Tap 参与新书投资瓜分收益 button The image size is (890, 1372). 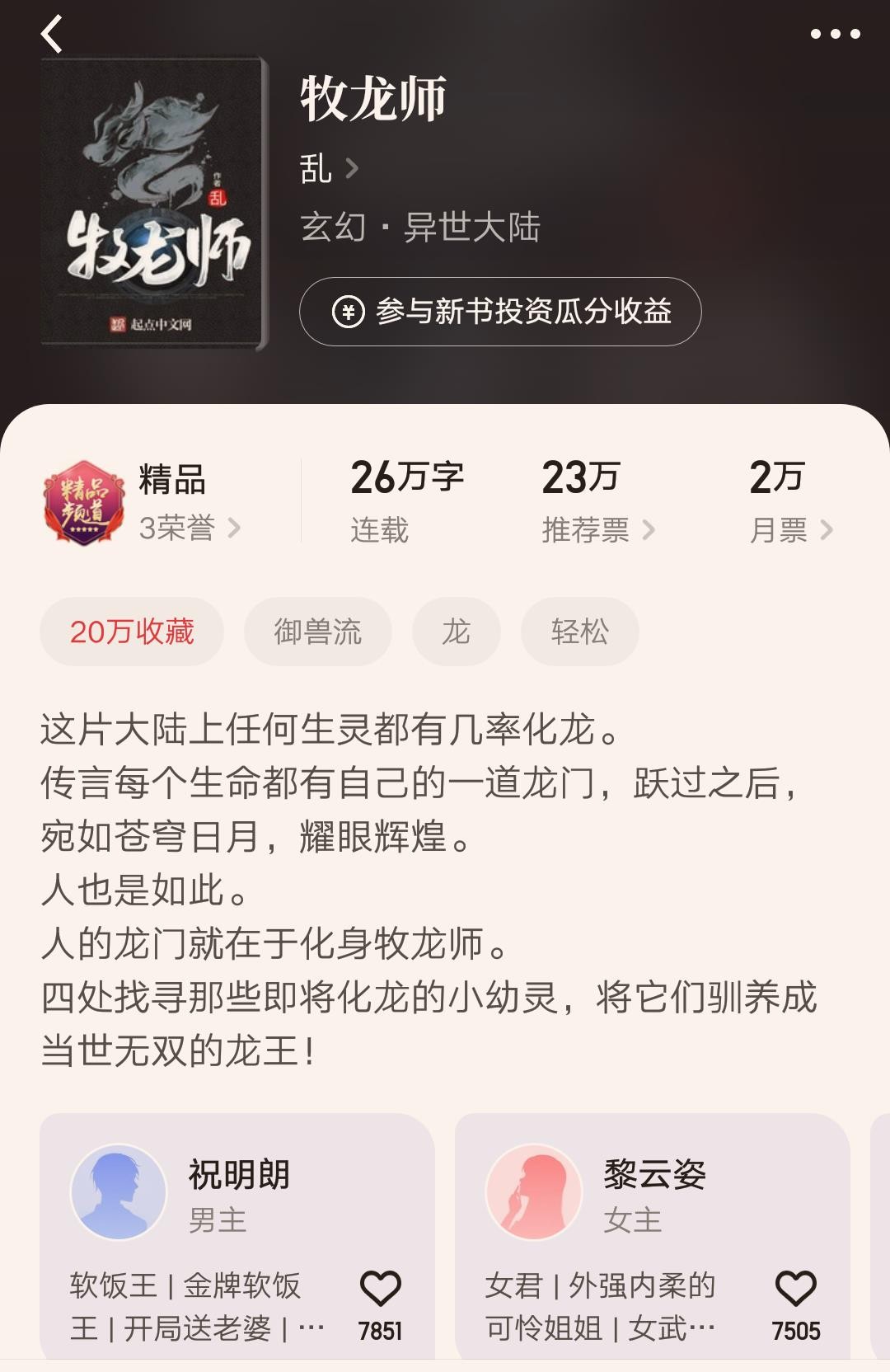tap(500, 312)
